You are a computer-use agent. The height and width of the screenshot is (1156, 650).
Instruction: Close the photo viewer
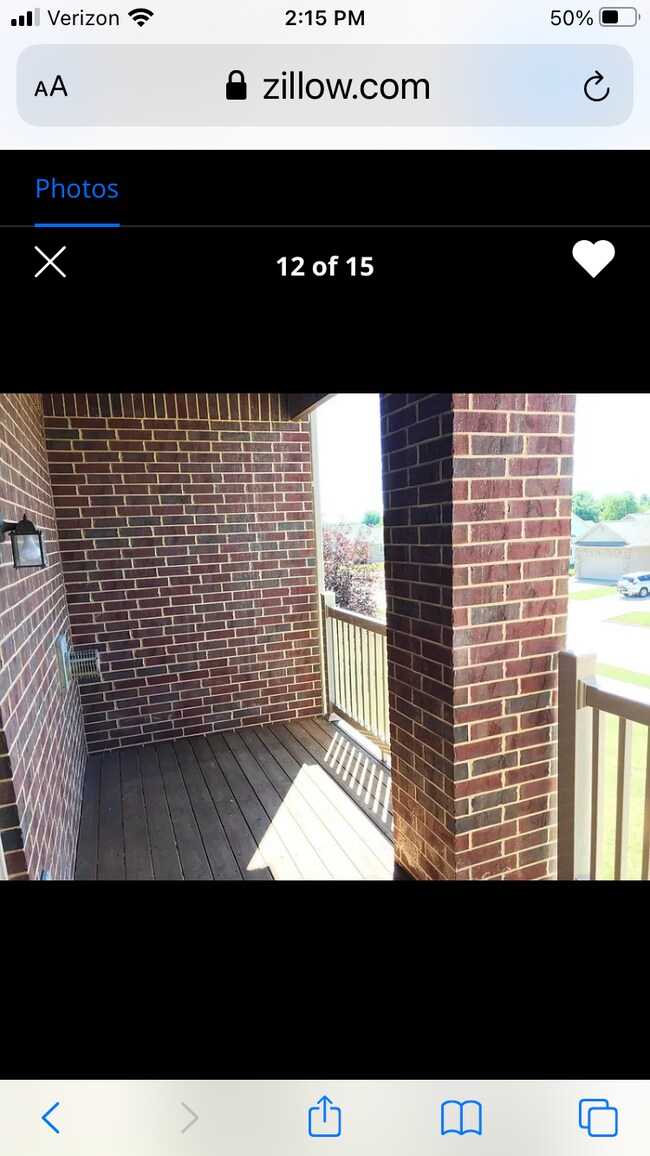50,263
